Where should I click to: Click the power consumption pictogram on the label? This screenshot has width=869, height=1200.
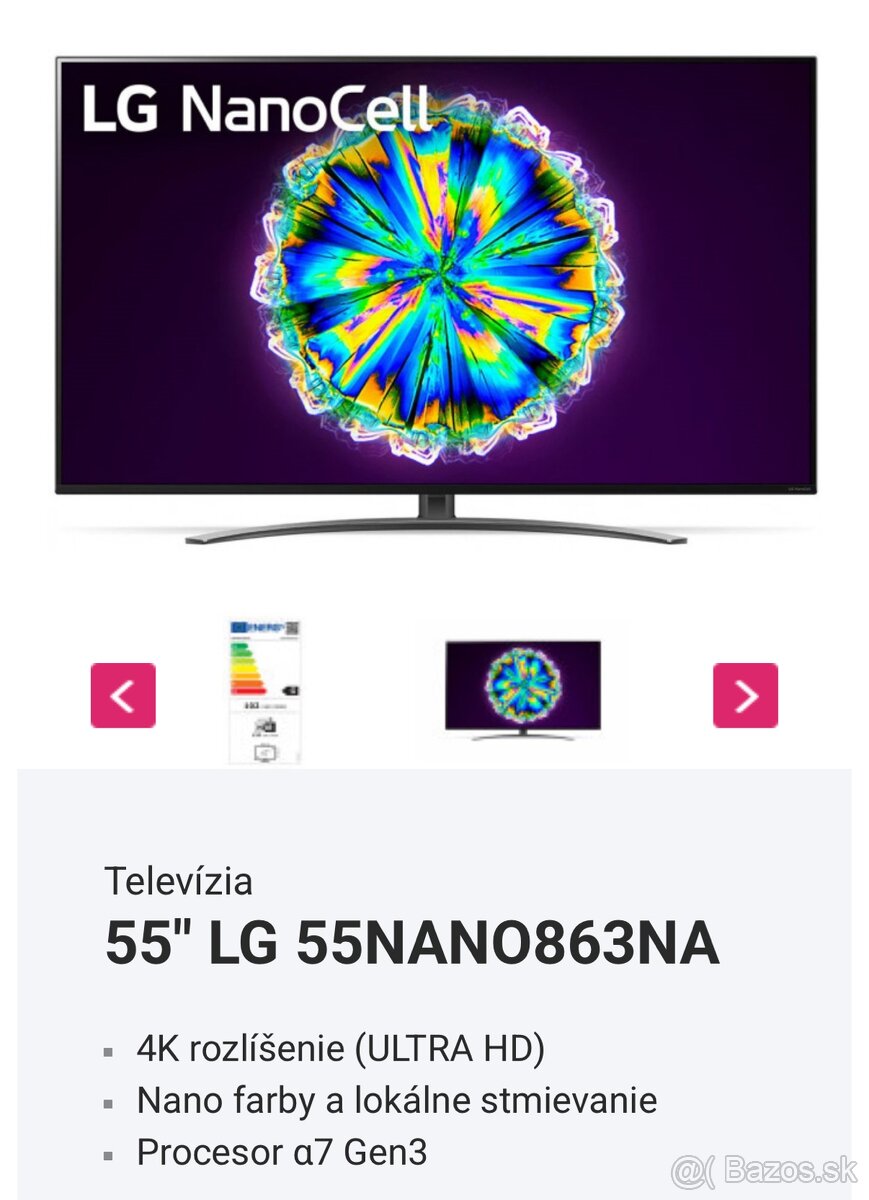click(x=264, y=727)
